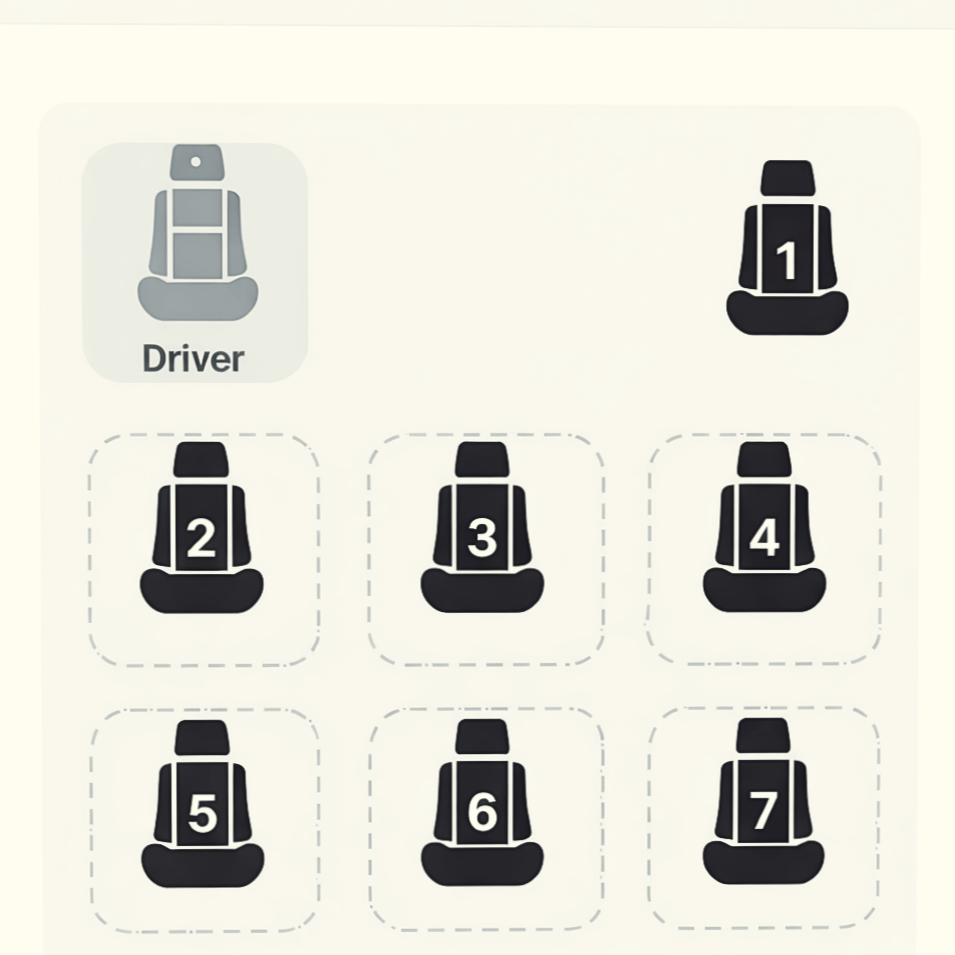Image resolution: width=955 pixels, height=955 pixels.
Task: Pick seat number 3
Action: coord(483,531)
